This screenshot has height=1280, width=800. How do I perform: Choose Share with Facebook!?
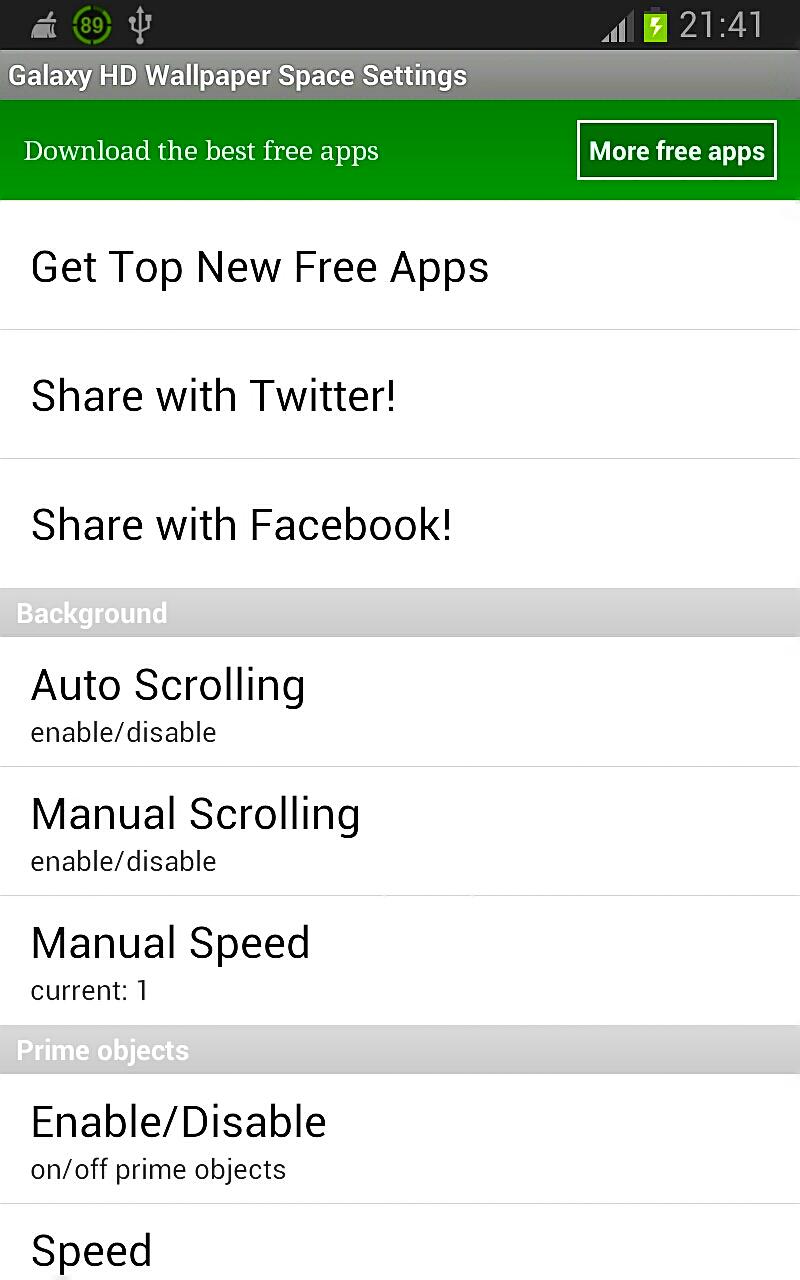coord(400,524)
